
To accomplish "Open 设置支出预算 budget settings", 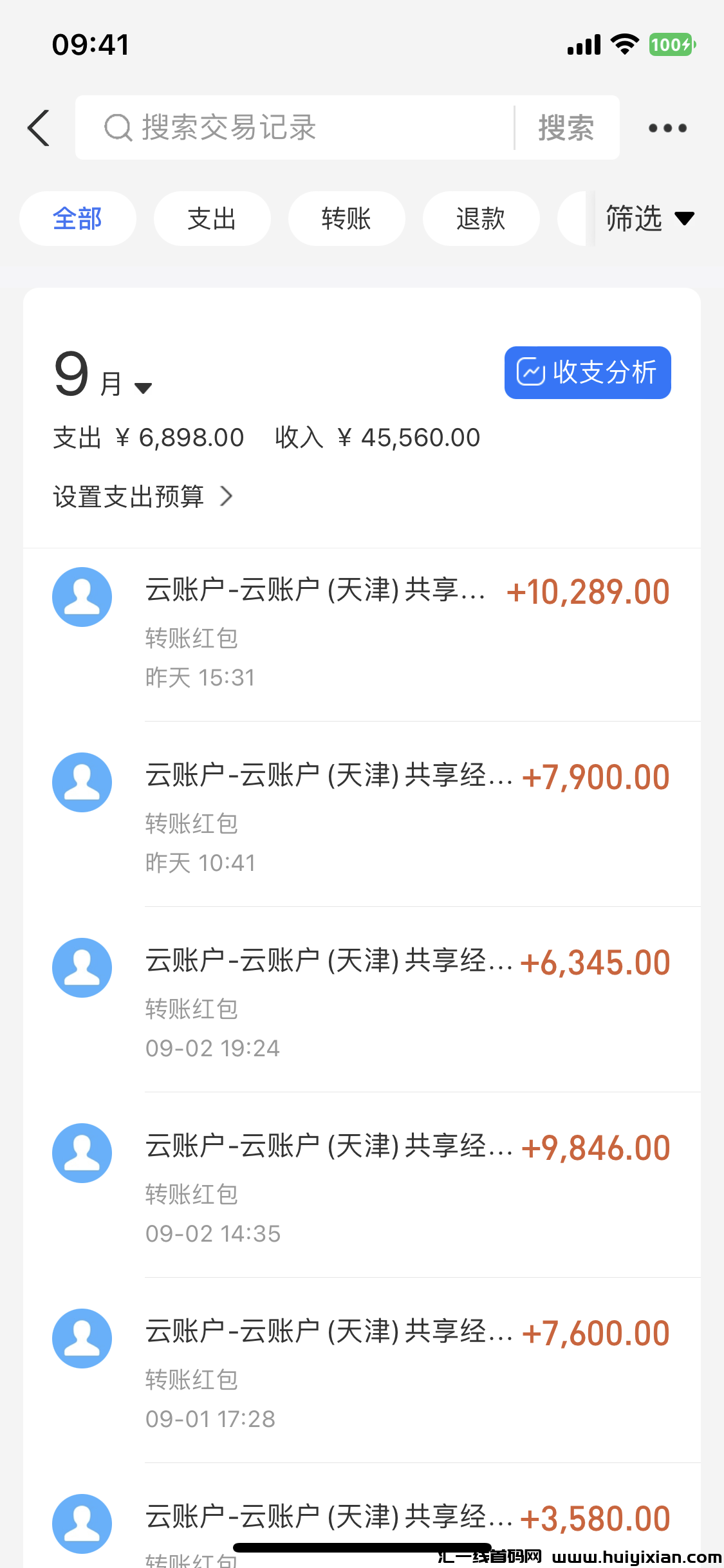I will [x=143, y=497].
